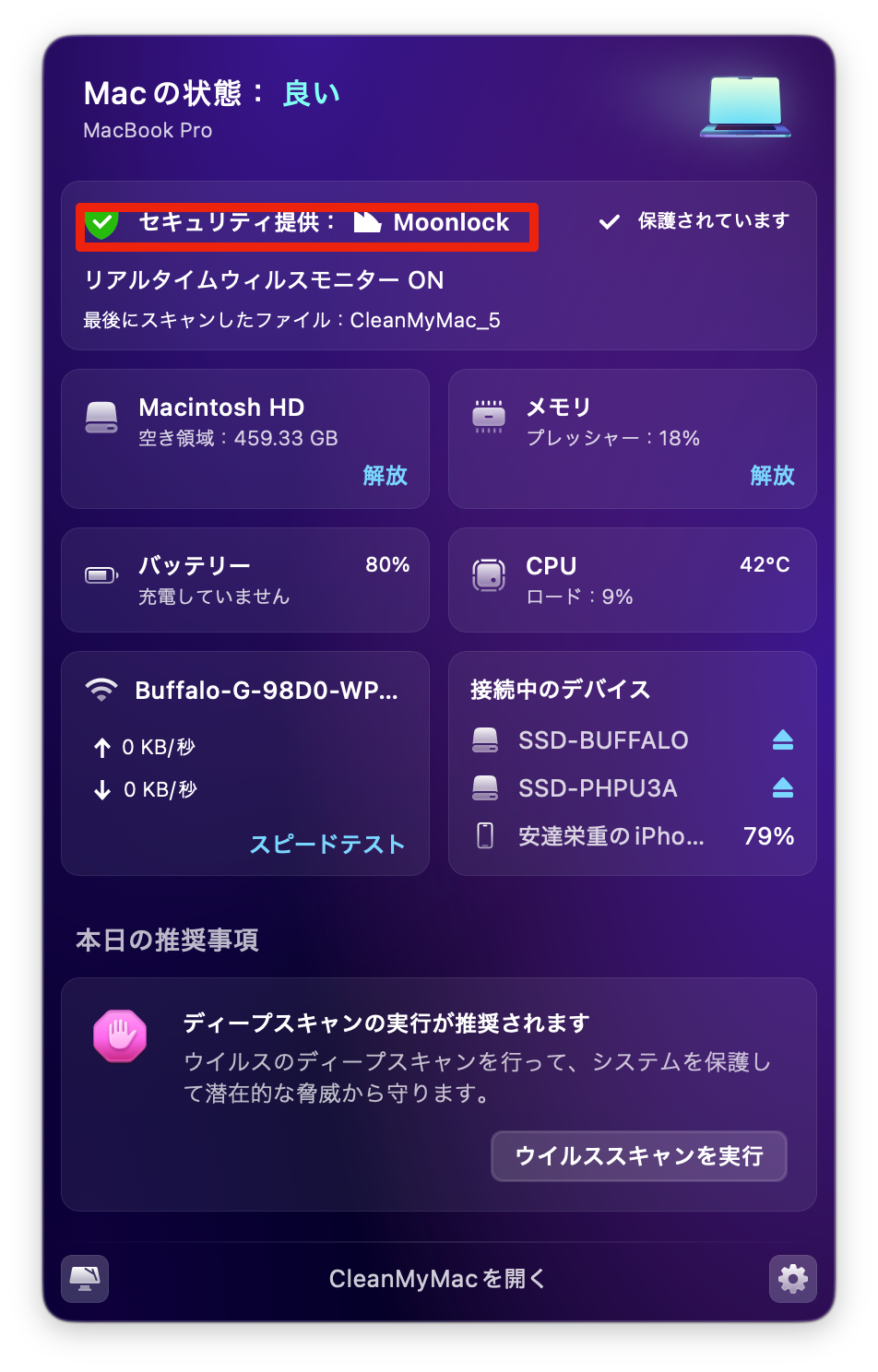The width and height of the screenshot is (878, 1372).
Task: Open the バッテリー battery card
Action: click(245, 580)
